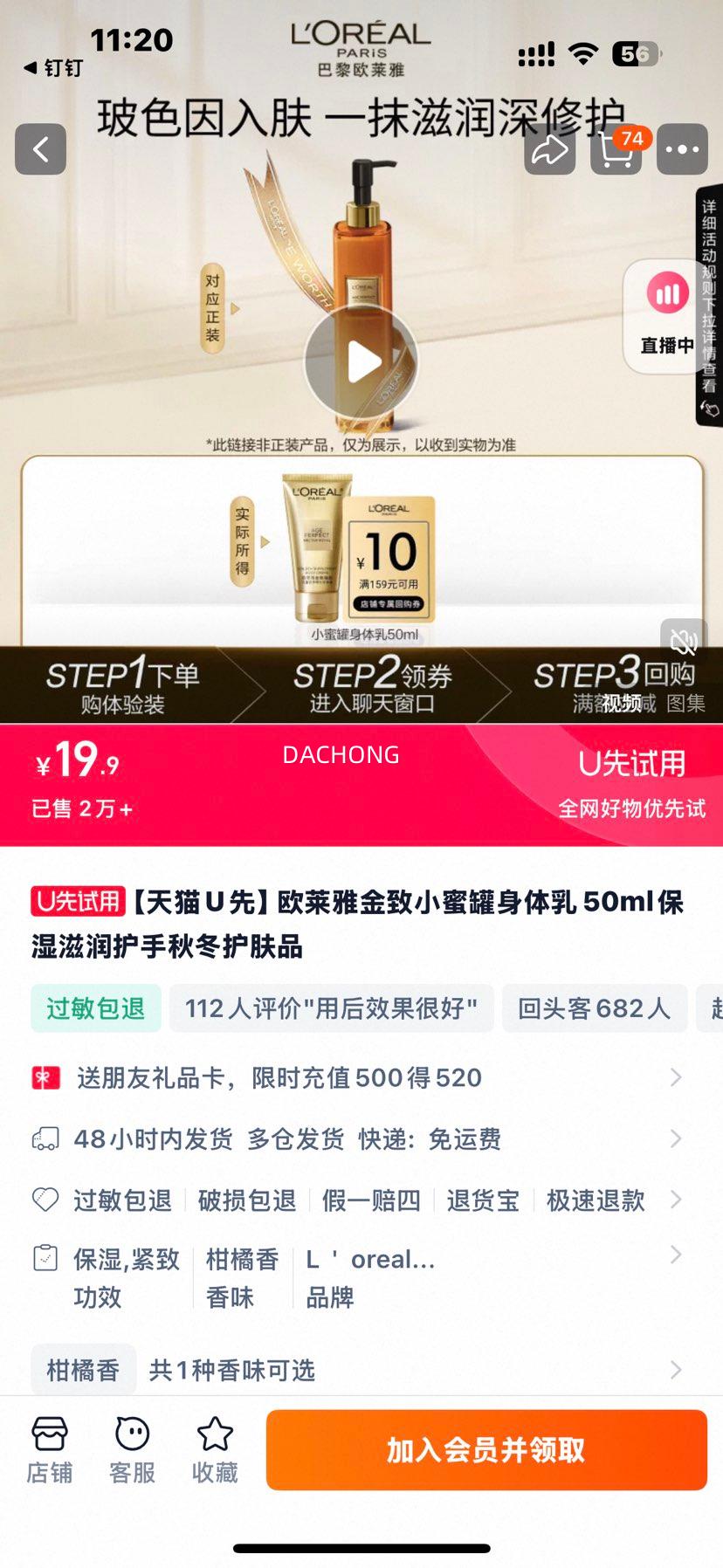Open reviews chip 112人评价"用后效果很好"
723x1568 pixels.
coord(331,1008)
